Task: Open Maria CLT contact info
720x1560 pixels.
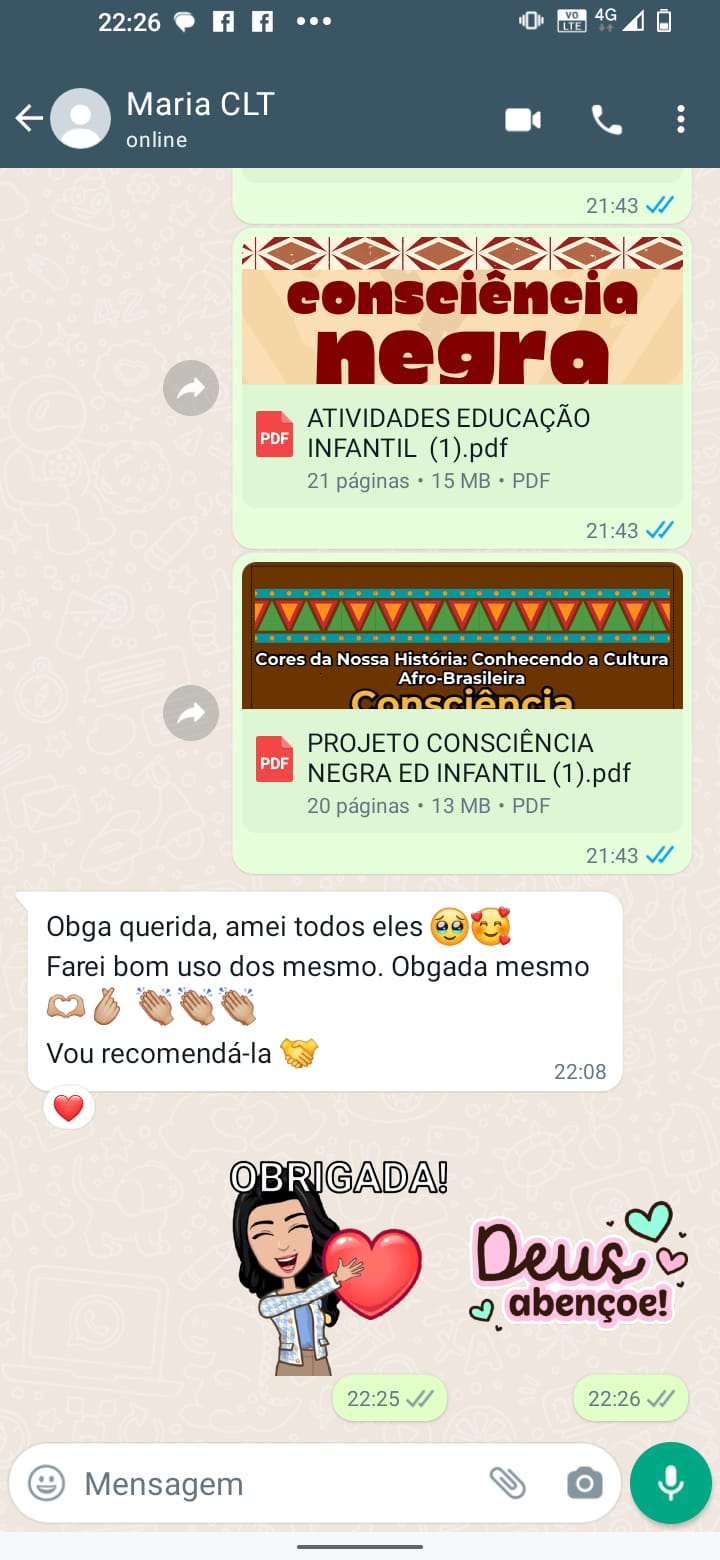Action: point(200,118)
